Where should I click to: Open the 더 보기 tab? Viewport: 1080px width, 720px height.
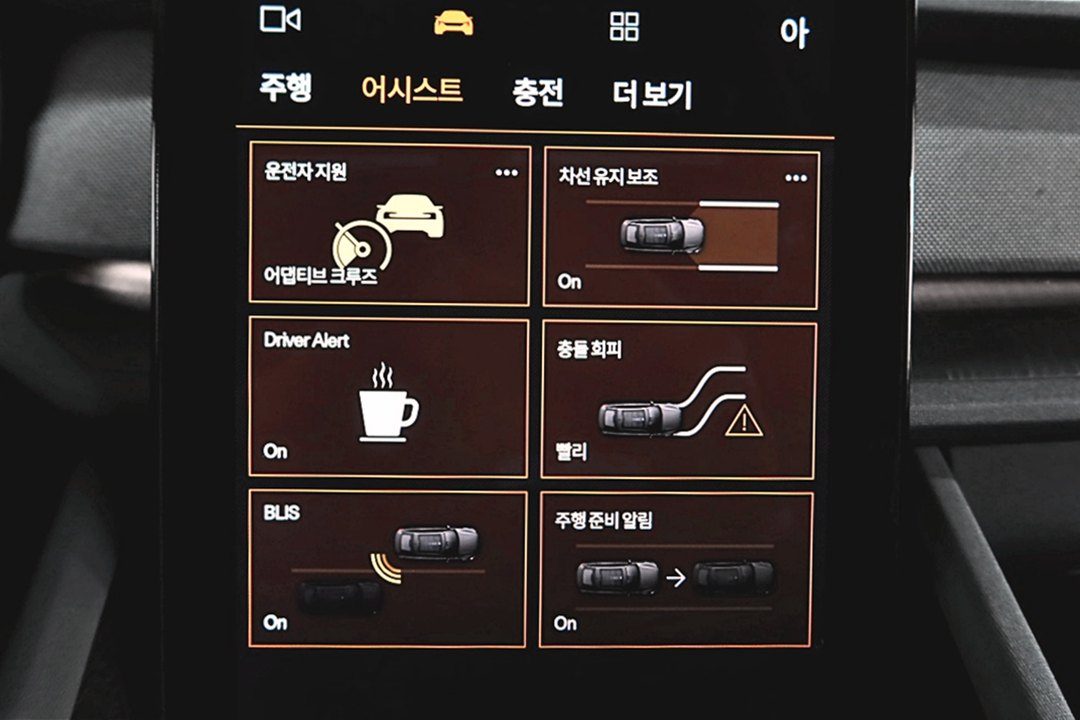[x=652, y=94]
